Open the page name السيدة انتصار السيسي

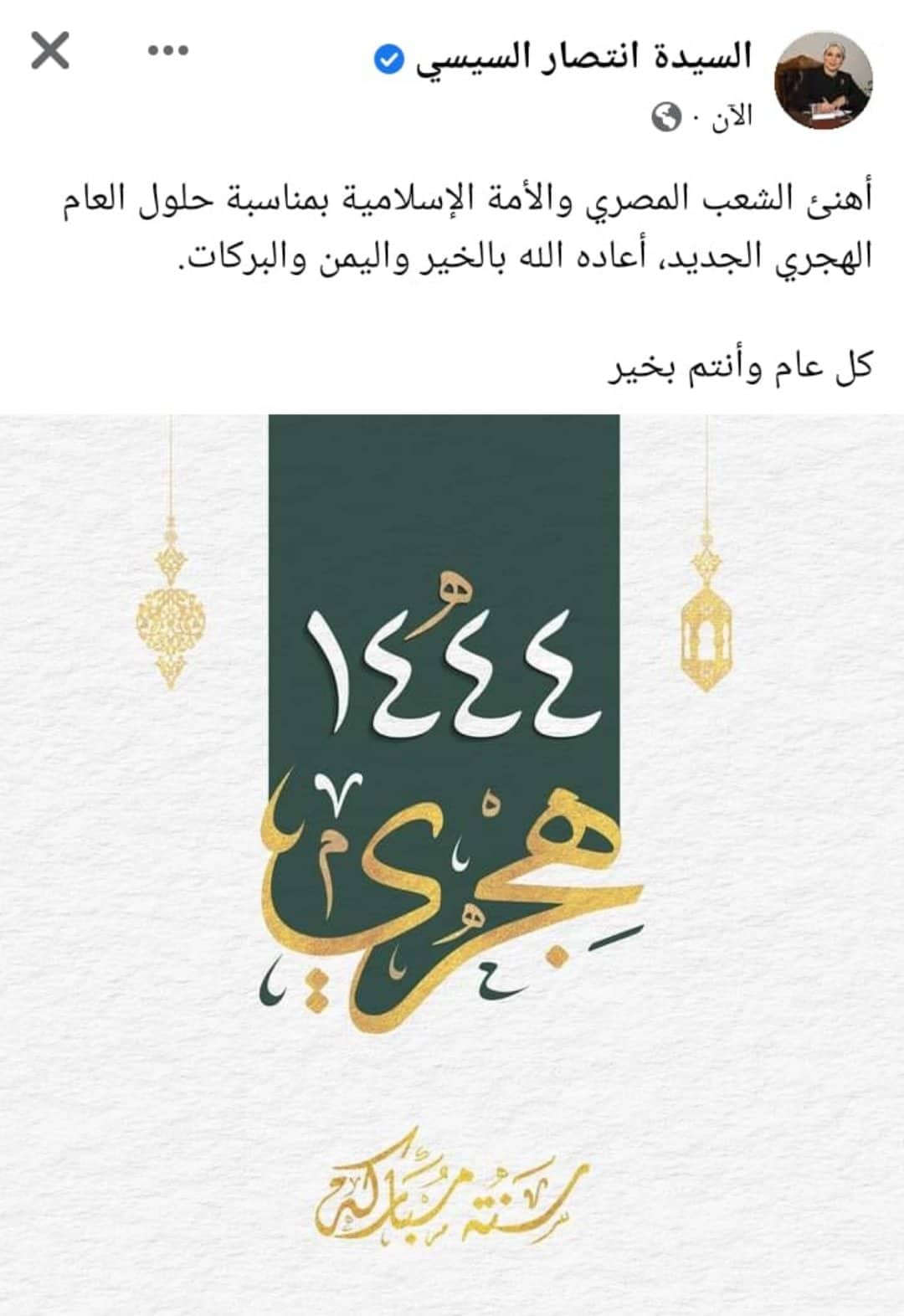click(x=583, y=57)
